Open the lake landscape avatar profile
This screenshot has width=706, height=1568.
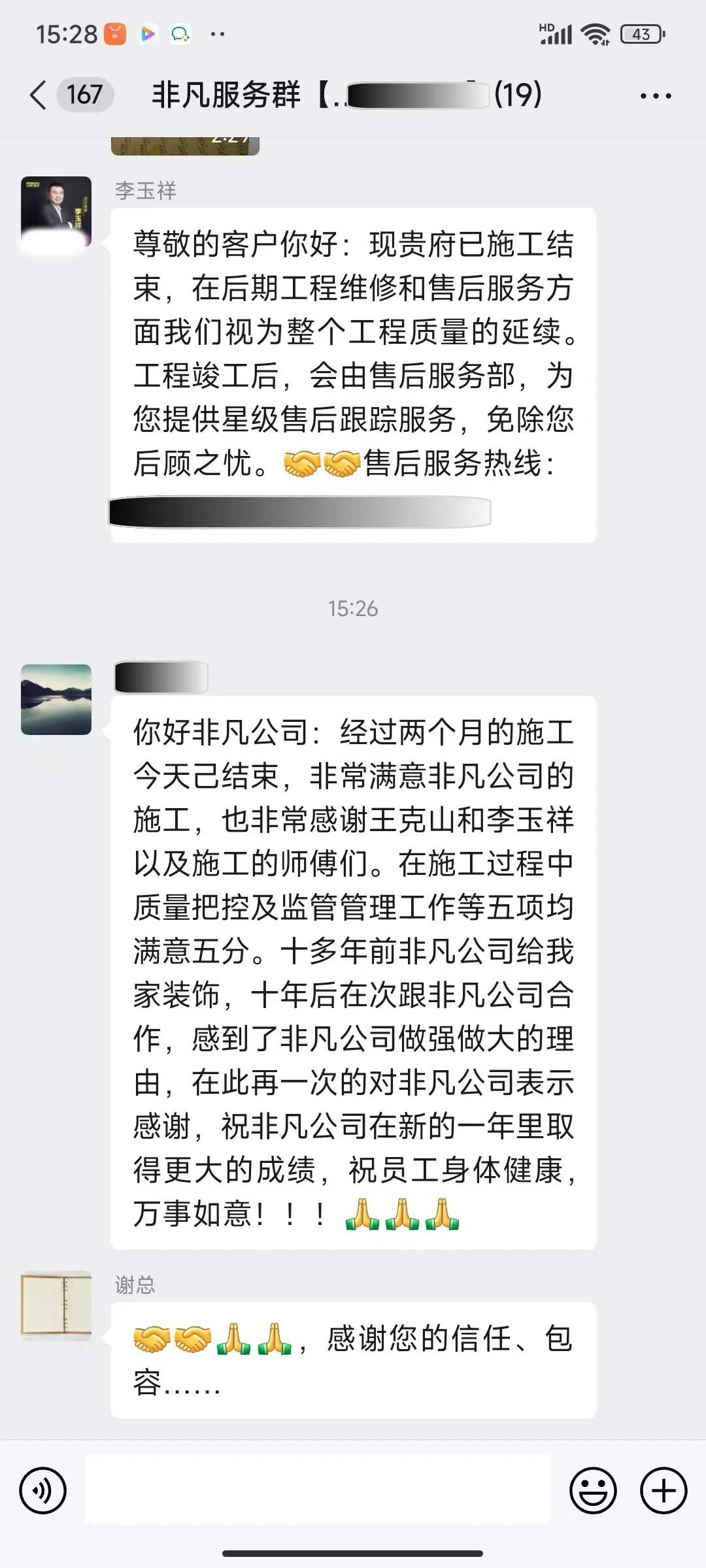coord(56,700)
